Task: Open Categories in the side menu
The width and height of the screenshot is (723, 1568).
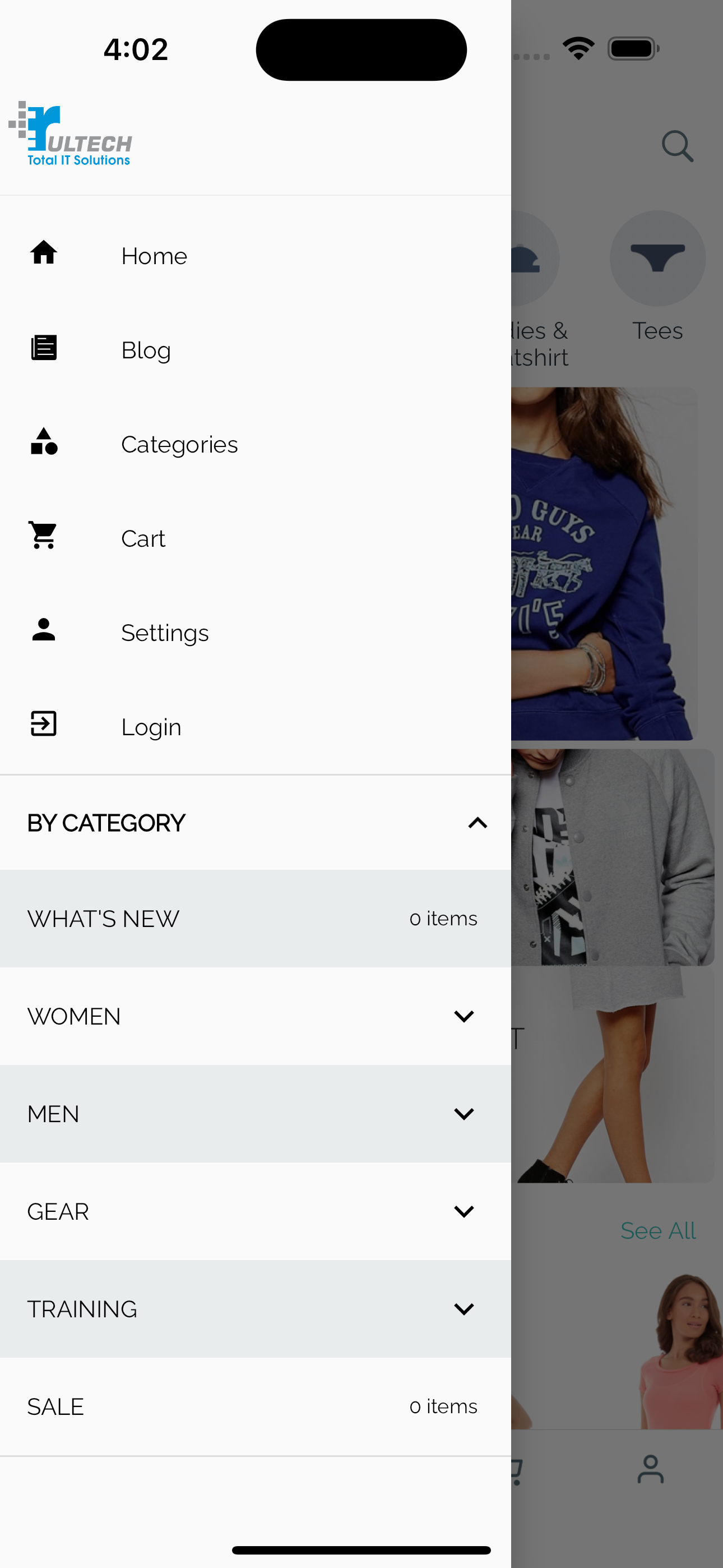Action: [179, 444]
